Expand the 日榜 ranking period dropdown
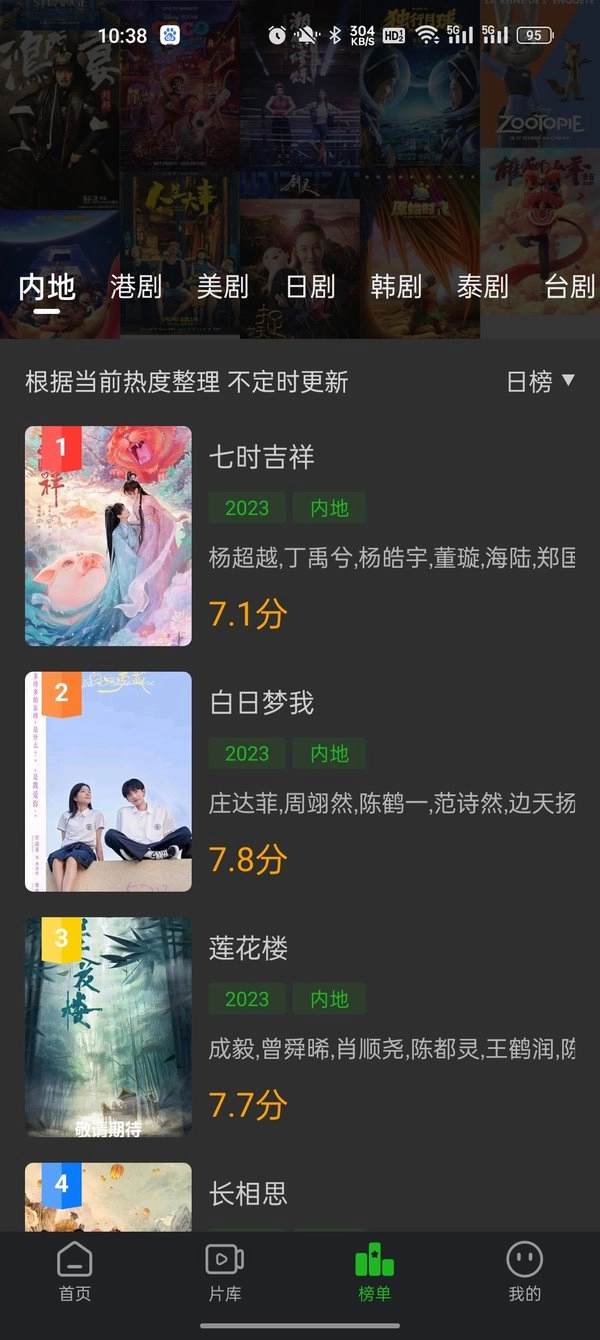 [541, 381]
